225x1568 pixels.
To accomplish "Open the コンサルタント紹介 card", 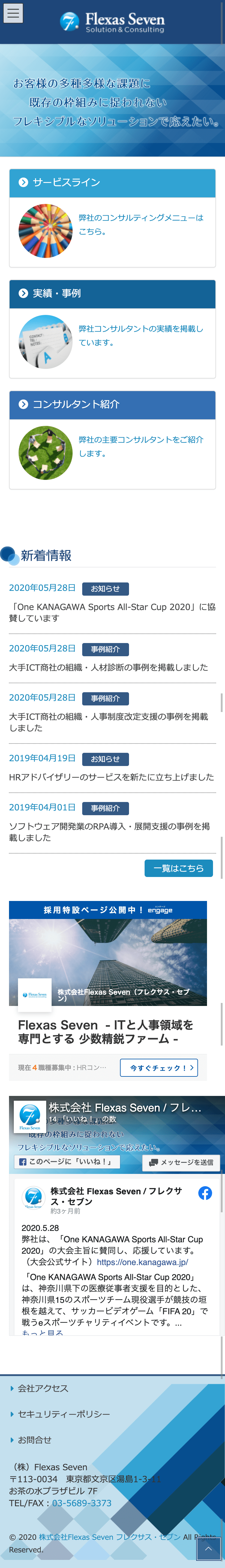I will click(112, 439).
